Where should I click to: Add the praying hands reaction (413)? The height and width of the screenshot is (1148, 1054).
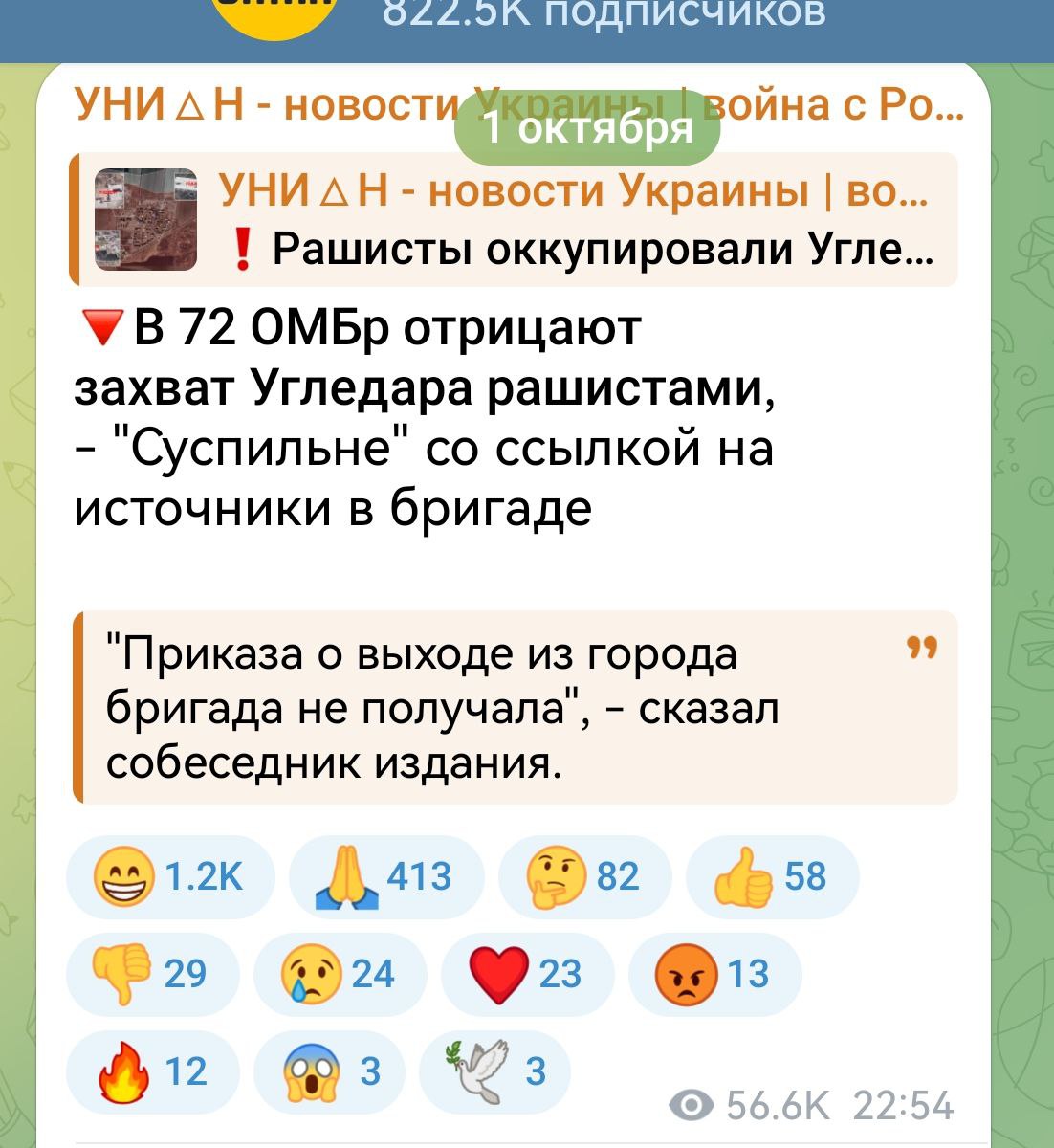pos(386,875)
